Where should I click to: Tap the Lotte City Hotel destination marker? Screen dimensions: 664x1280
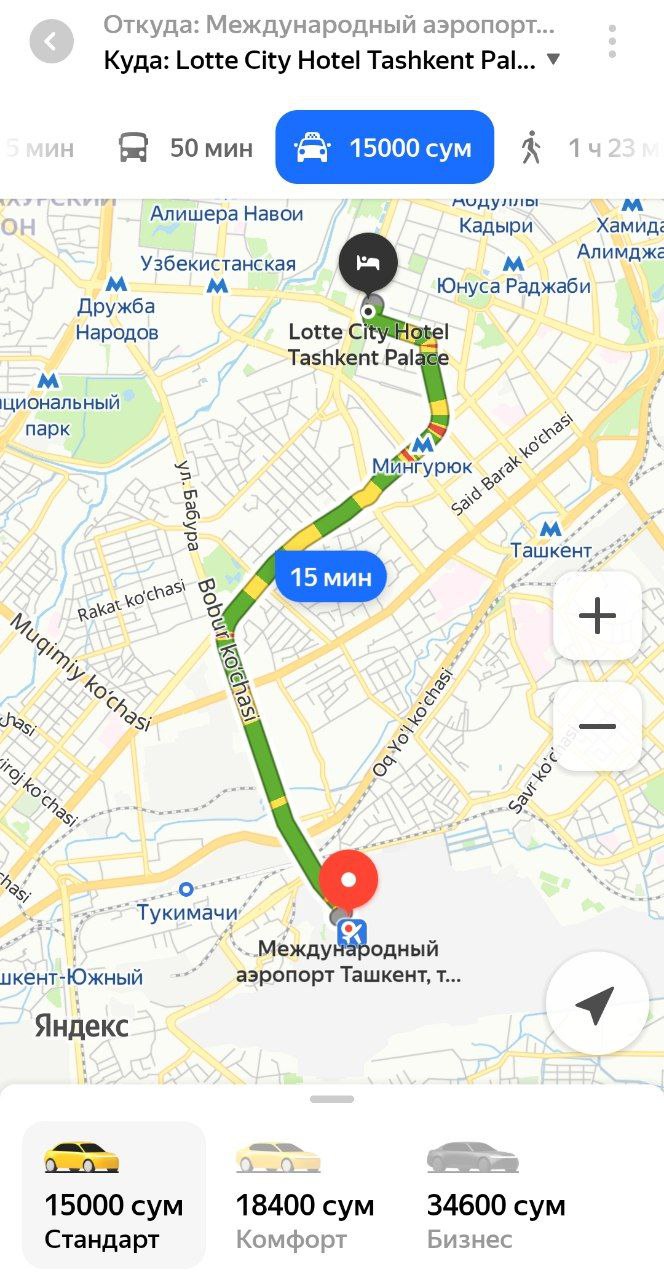coord(368,264)
